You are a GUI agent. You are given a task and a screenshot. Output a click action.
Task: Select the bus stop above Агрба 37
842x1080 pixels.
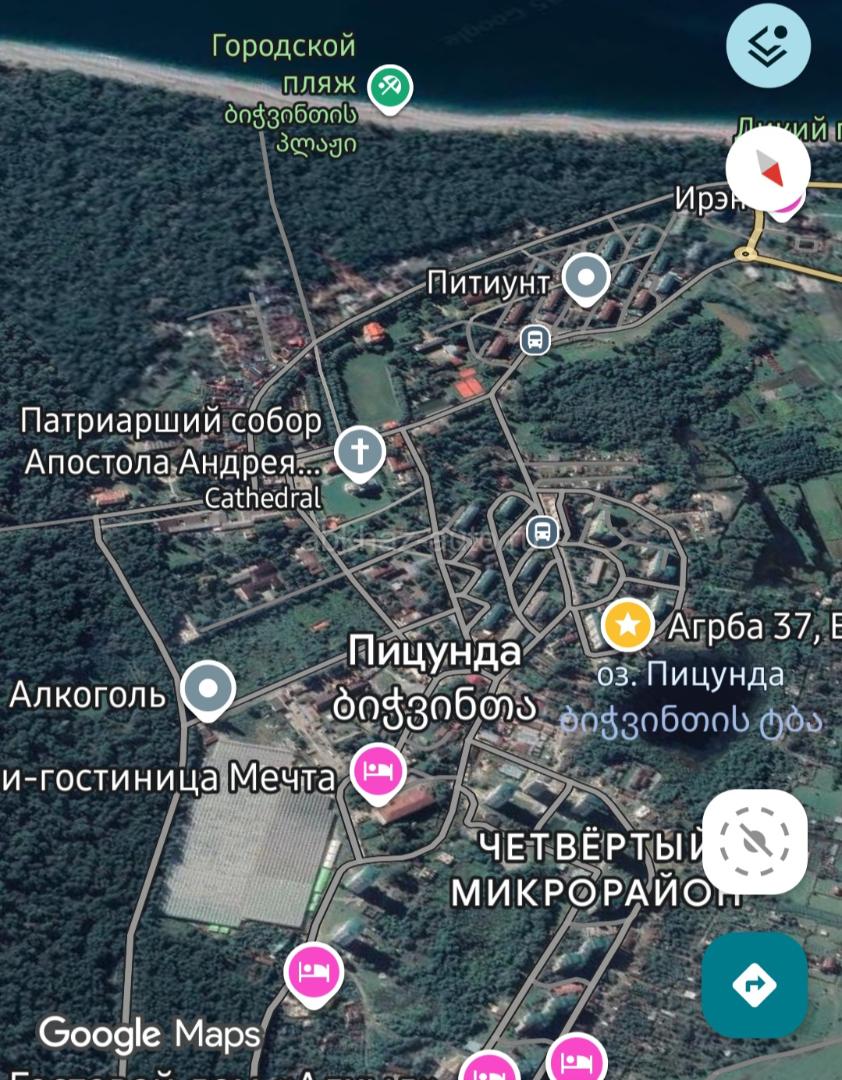point(542,531)
